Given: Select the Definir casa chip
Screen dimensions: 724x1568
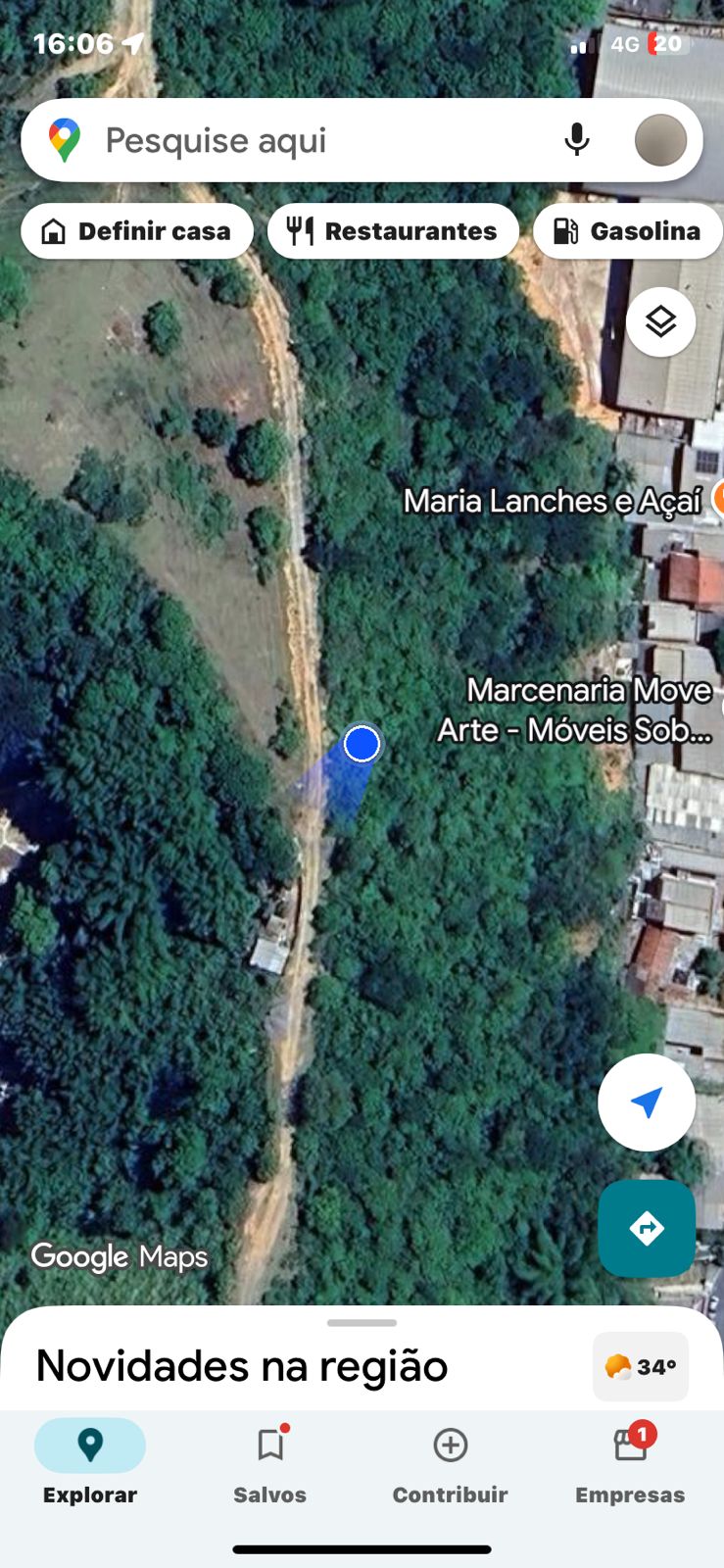Looking at the screenshot, I should [x=137, y=231].
